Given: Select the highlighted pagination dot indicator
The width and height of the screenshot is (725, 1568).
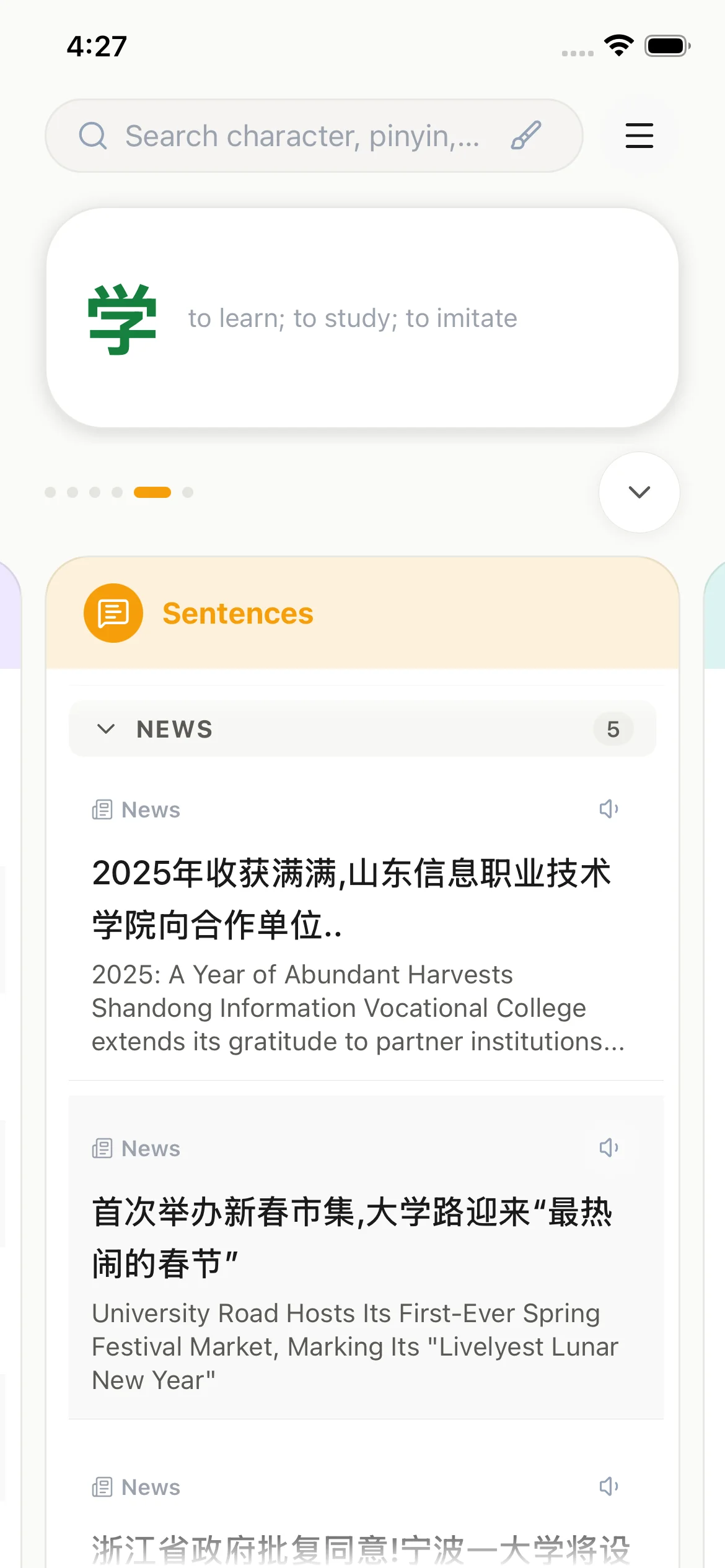Looking at the screenshot, I should 153,492.
